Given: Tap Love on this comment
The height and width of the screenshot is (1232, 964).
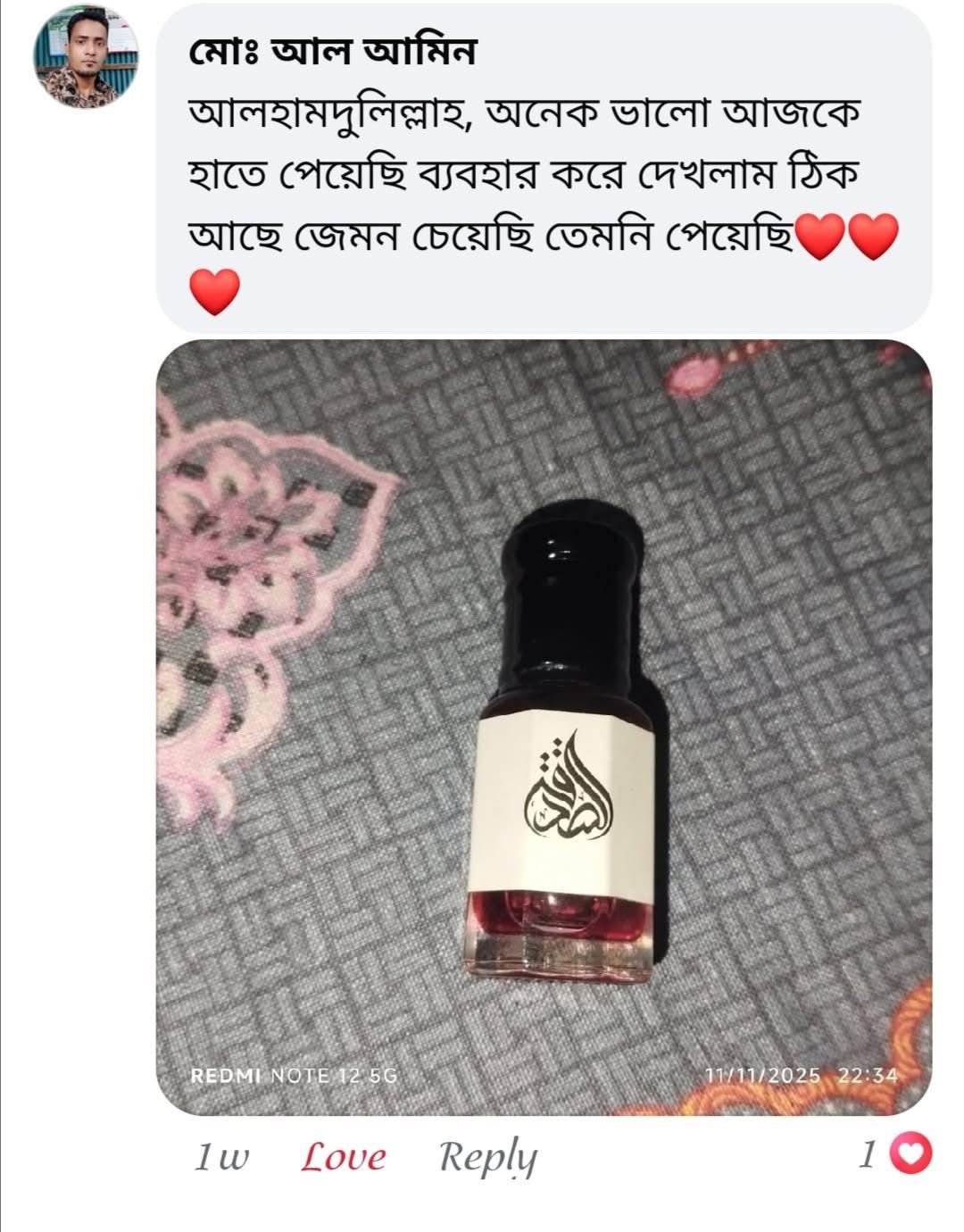Looking at the screenshot, I should point(343,1158).
